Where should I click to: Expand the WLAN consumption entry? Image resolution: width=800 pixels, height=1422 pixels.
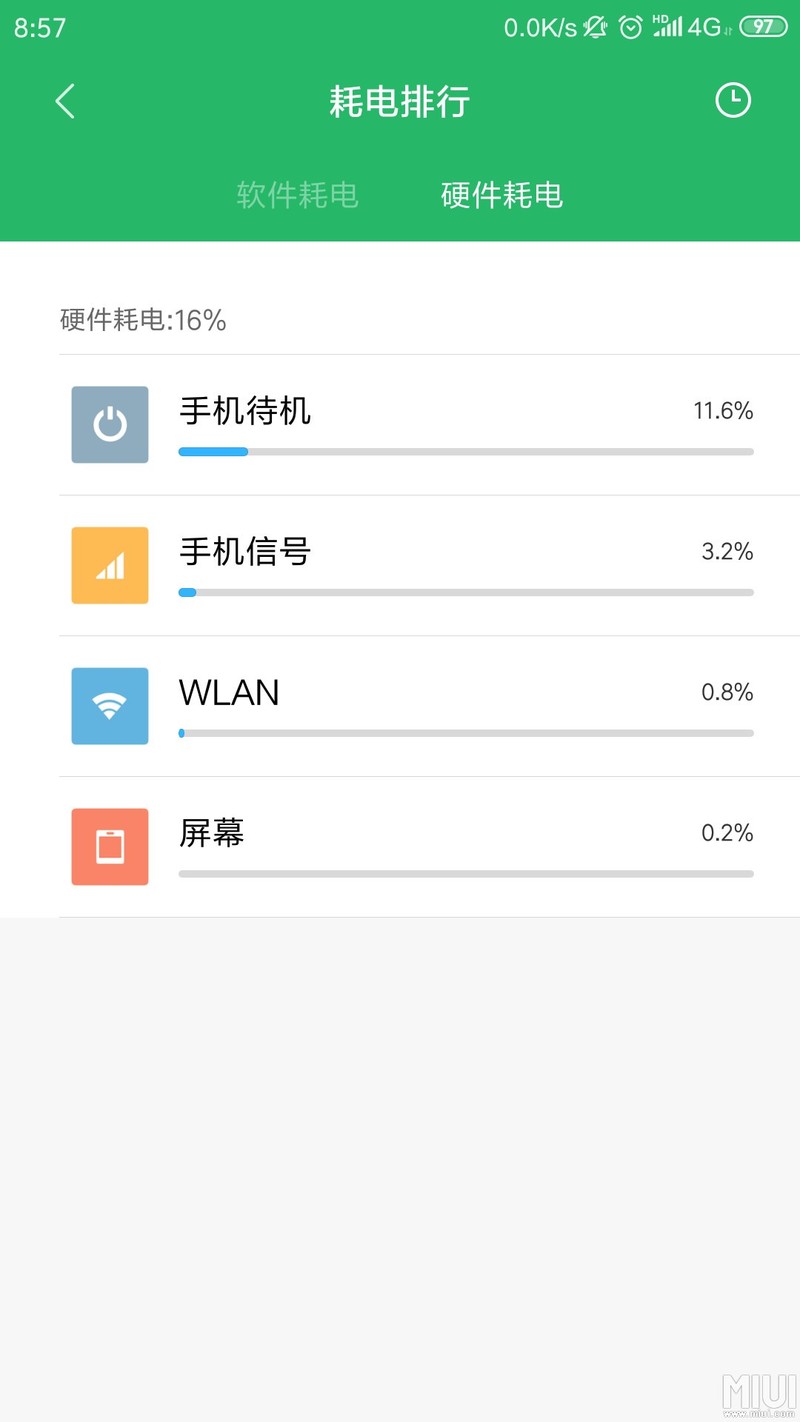click(x=400, y=706)
